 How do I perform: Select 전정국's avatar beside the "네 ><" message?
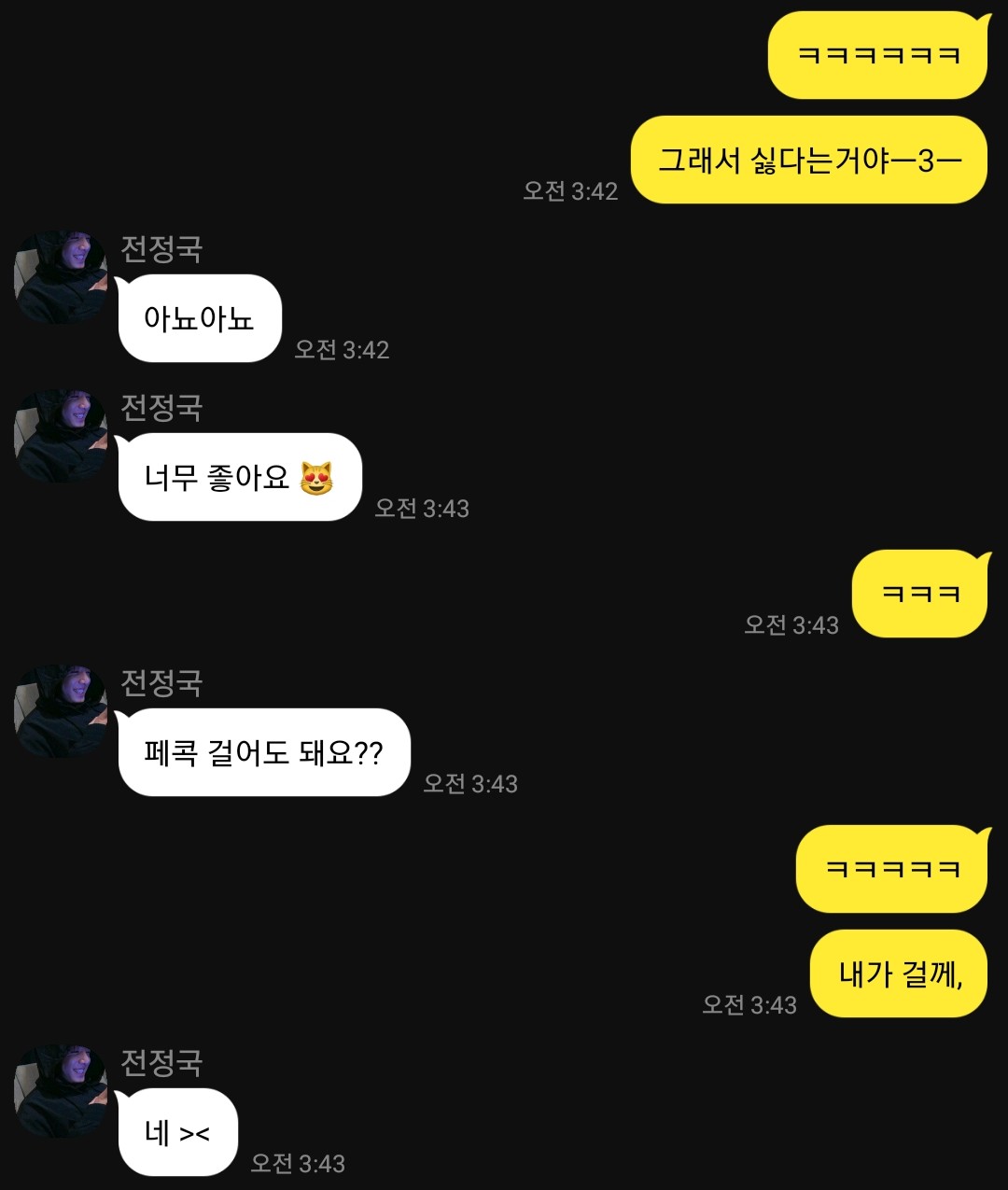(61, 1091)
